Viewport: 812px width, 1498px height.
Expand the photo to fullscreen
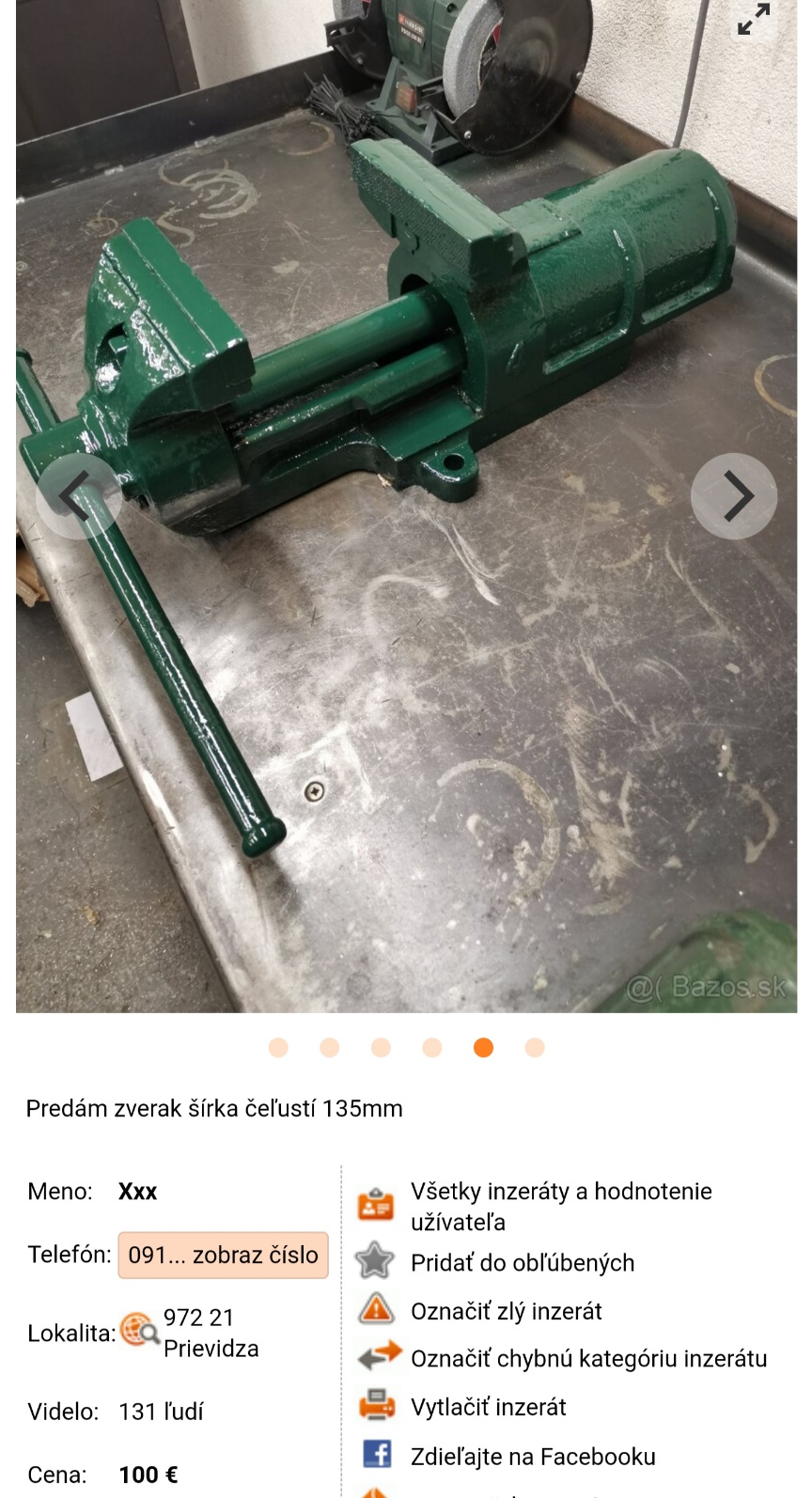[754, 20]
